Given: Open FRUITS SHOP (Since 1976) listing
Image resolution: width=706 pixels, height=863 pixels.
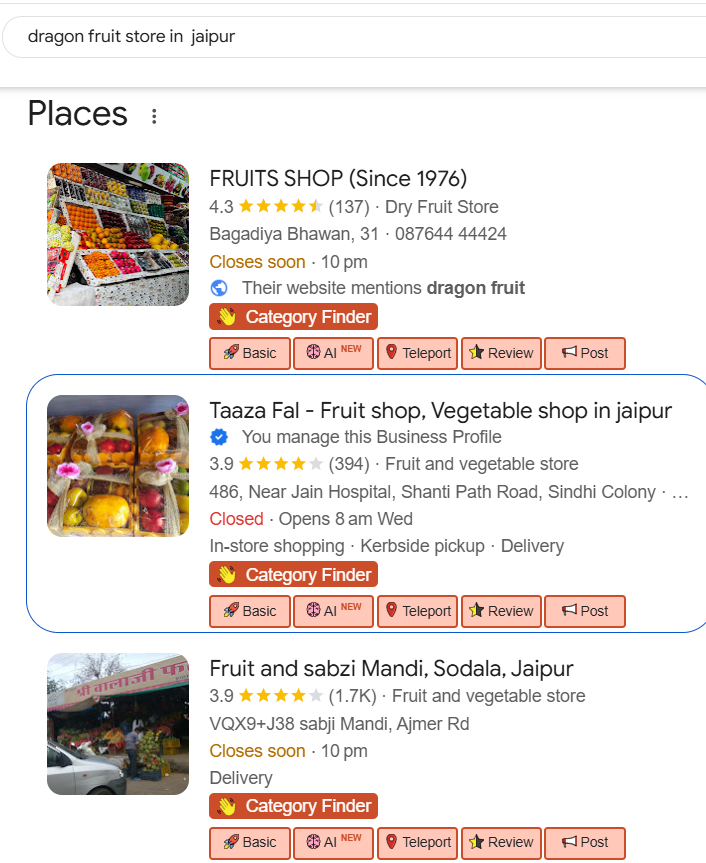Looking at the screenshot, I should 338,179.
